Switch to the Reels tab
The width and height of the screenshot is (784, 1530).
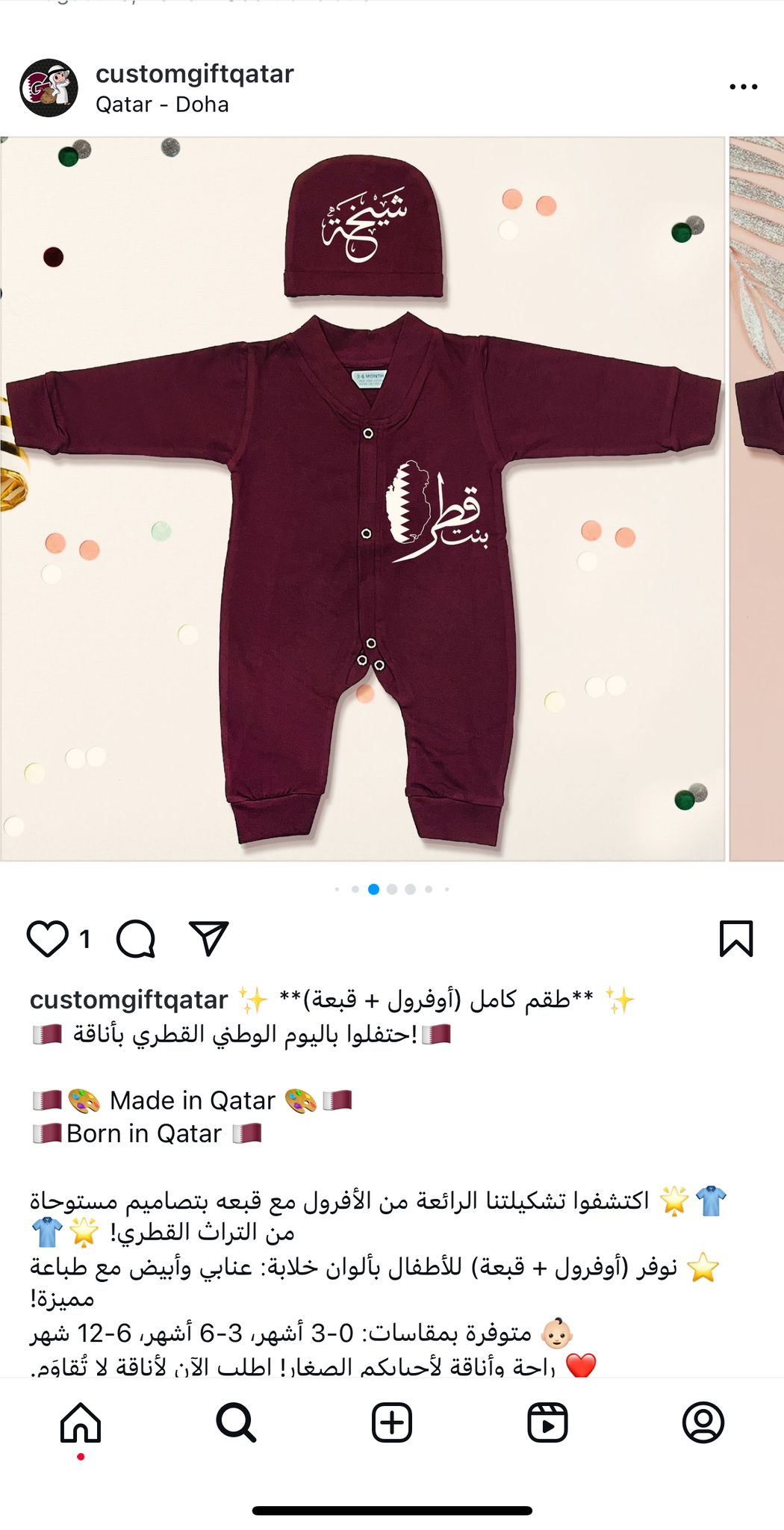click(x=547, y=1422)
